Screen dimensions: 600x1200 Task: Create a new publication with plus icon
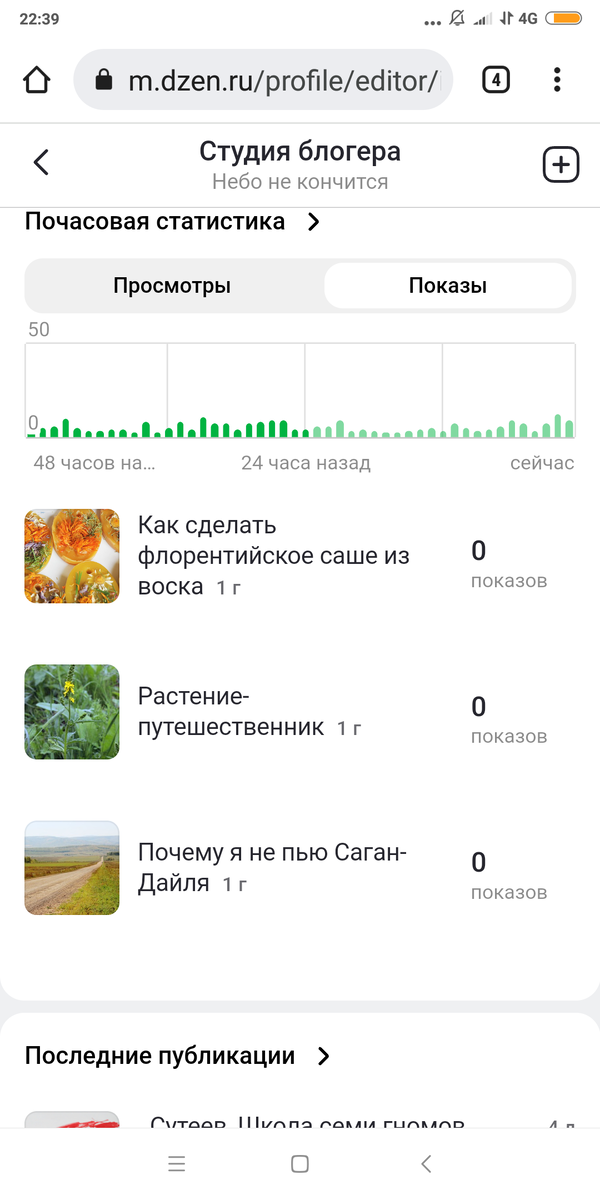(x=561, y=165)
